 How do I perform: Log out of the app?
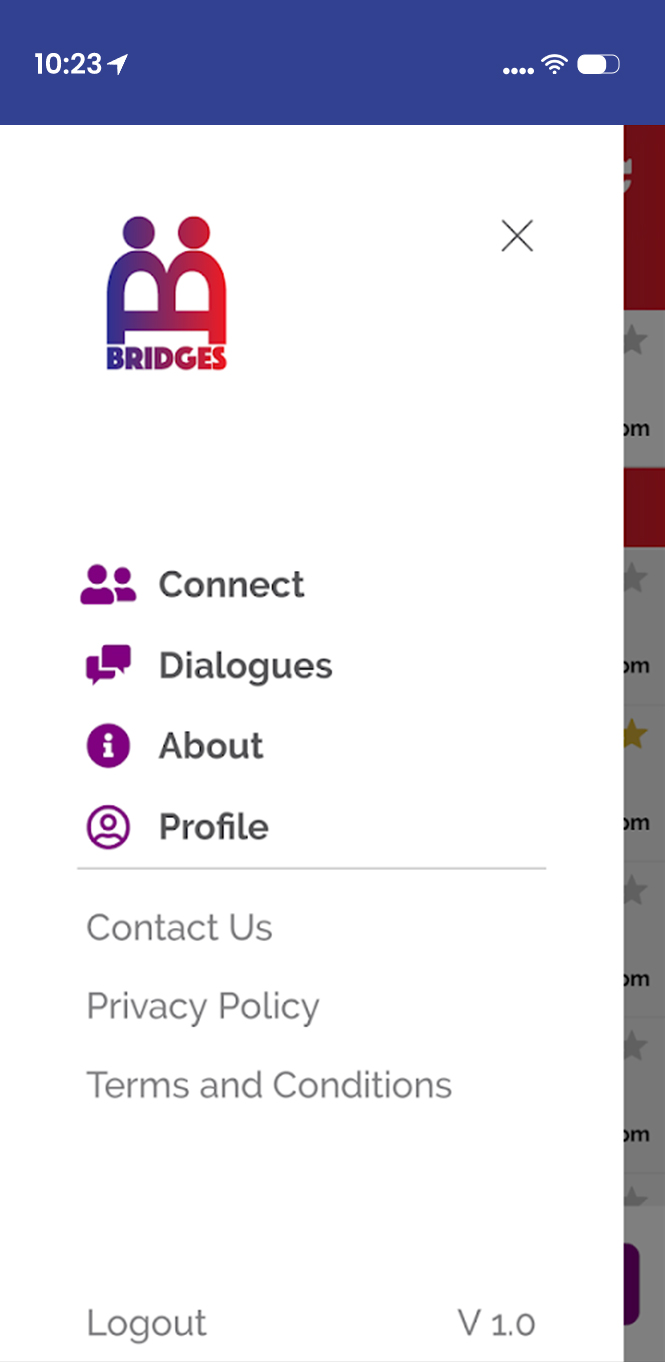tap(146, 1323)
